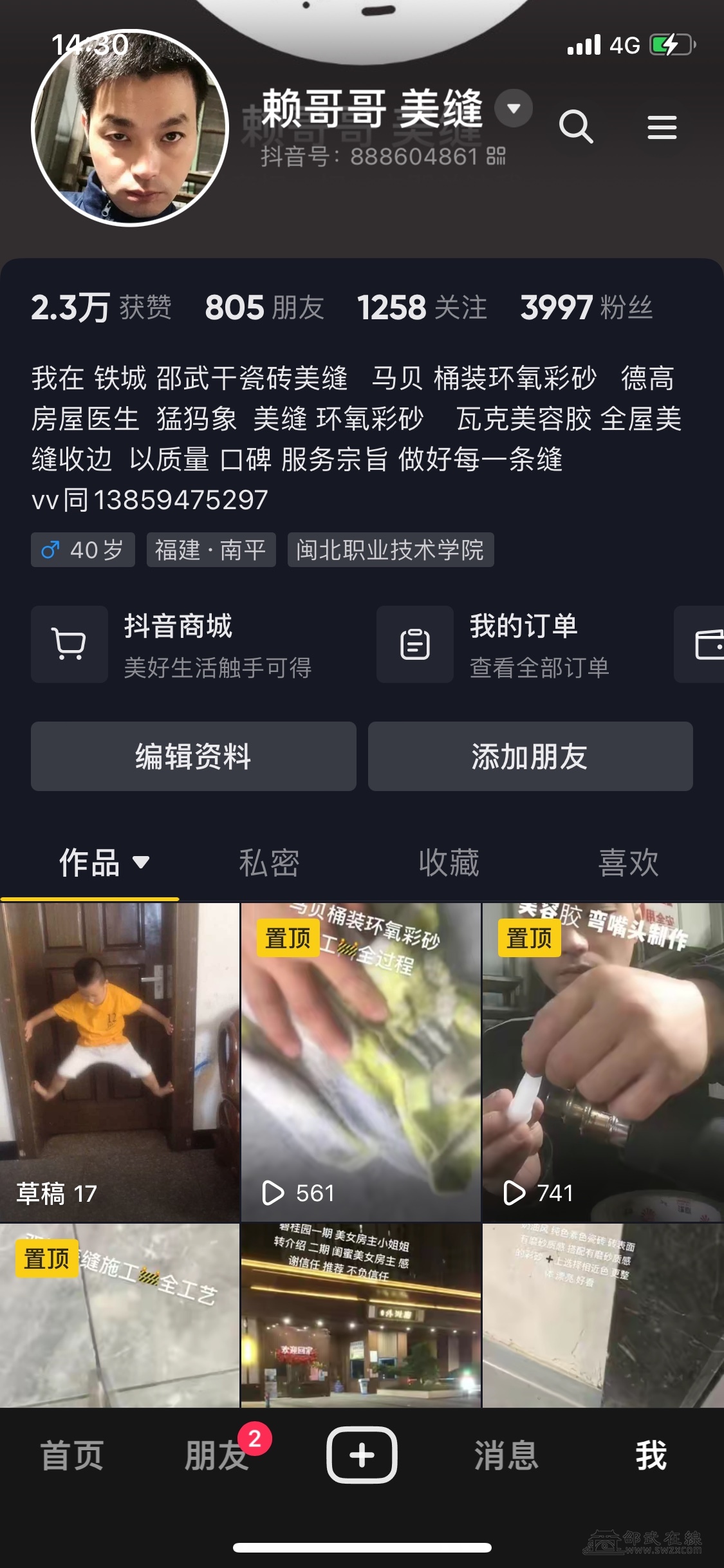Switch to the 私密 tab
Screen dimensions: 724x1568
click(x=269, y=863)
